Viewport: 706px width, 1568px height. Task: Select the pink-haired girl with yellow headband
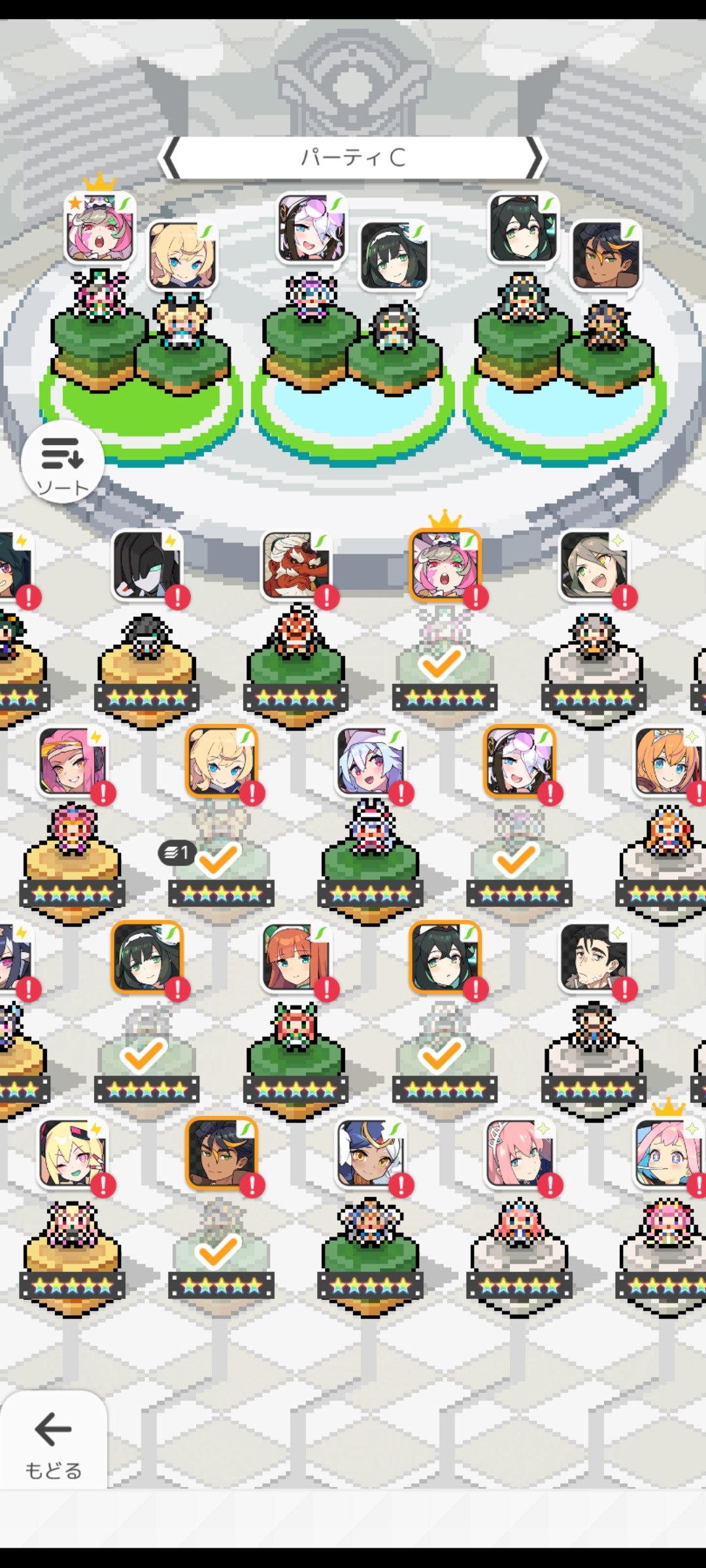(72, 762)
